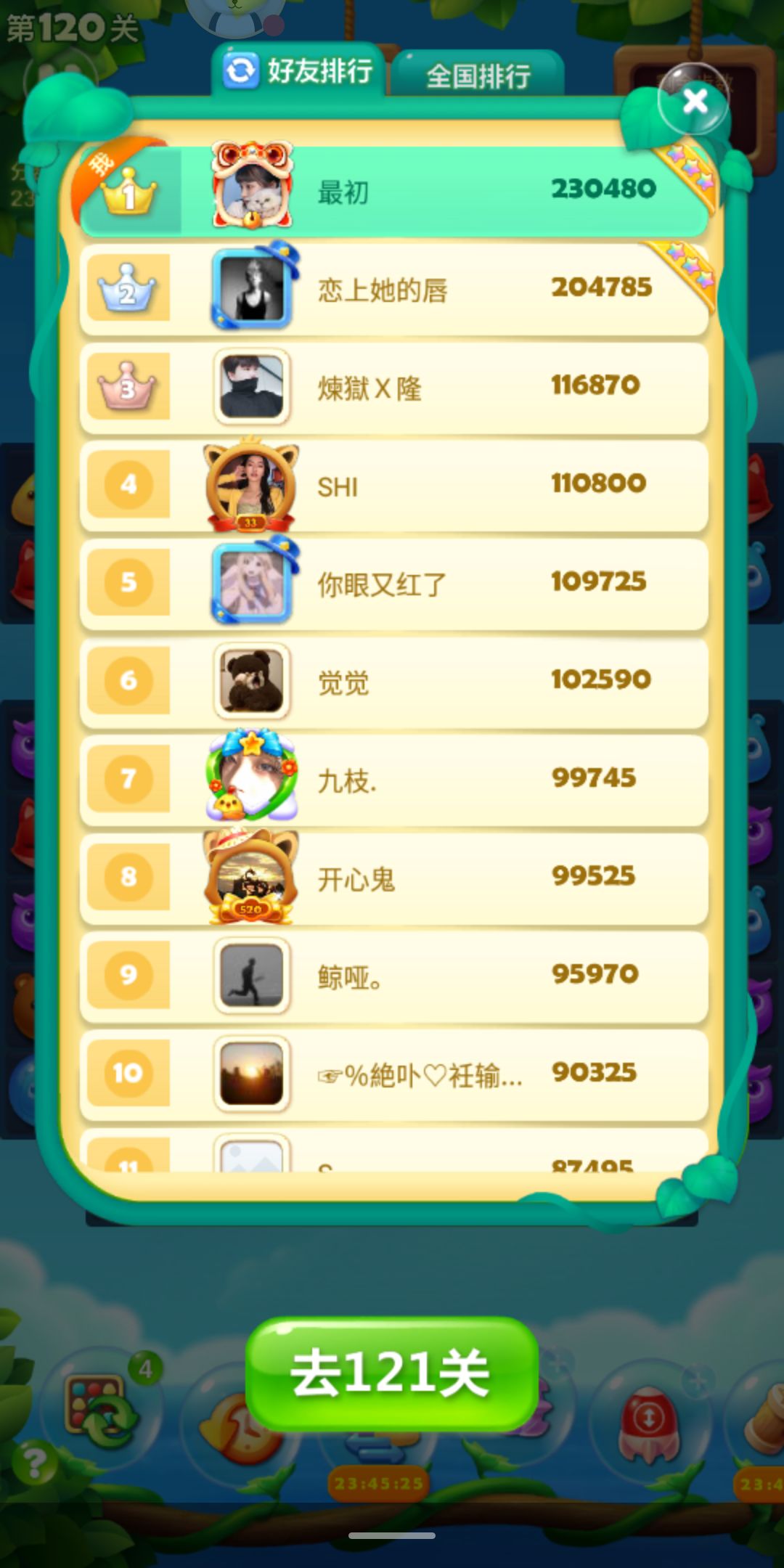Stay on the 好友排行 tab
Screen dimensions: 784x1568
click(317, 73)
